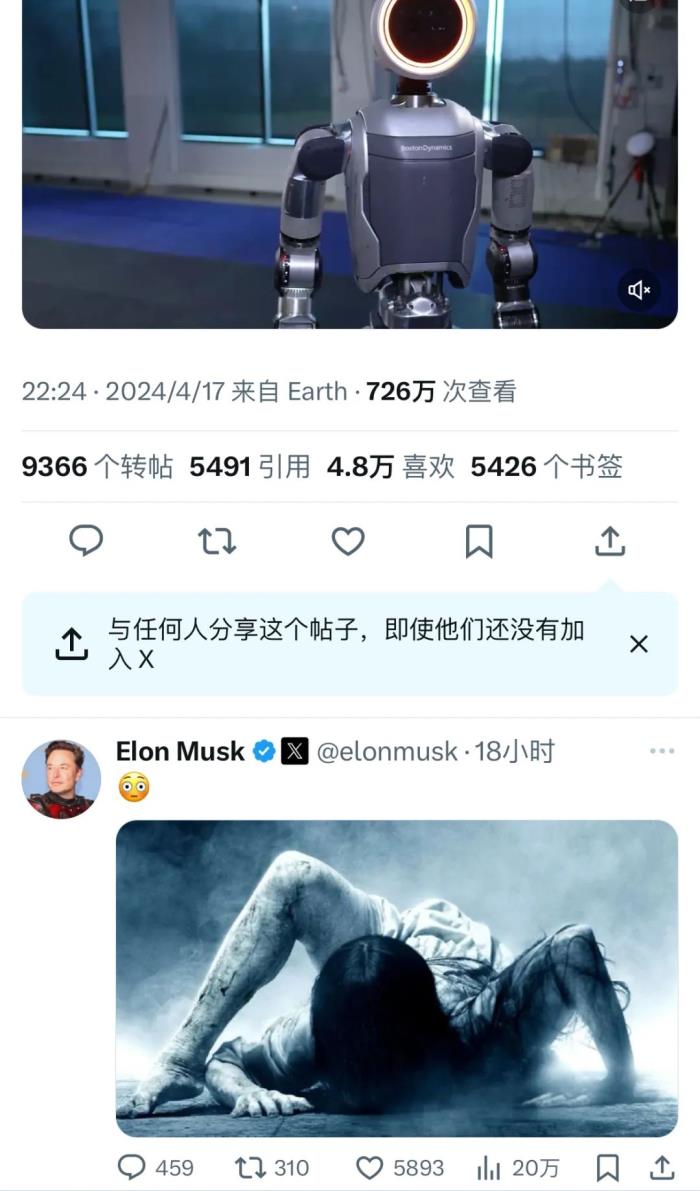The image size is (700, 1191).
Task: Share the main post
Action: (x=610, y=541)
